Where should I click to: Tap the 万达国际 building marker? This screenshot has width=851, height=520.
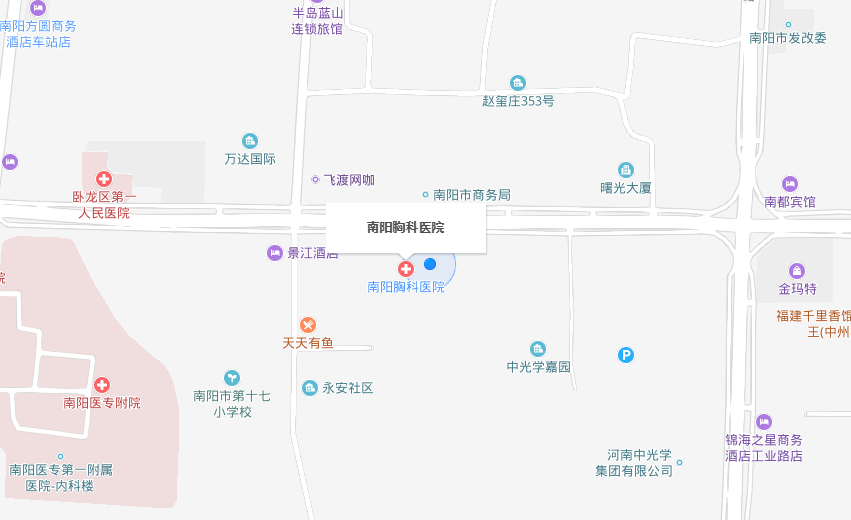point(250,141)
